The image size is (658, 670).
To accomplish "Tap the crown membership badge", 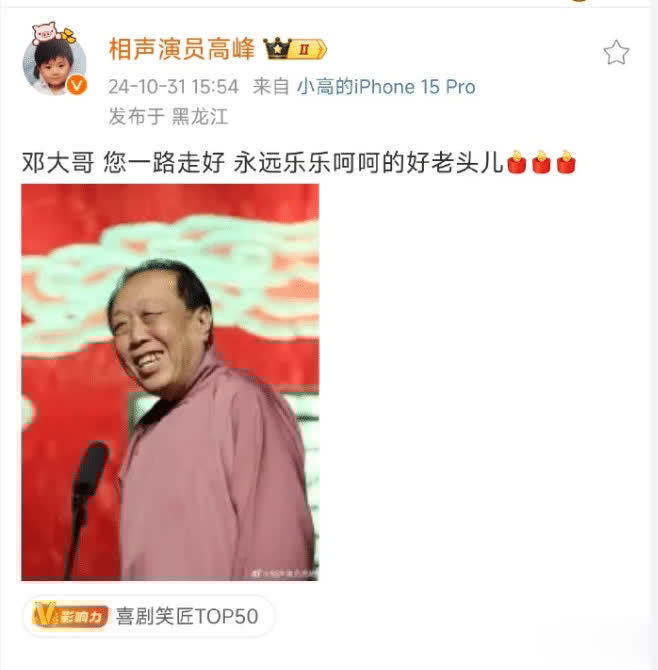I will tap(295, 50).
